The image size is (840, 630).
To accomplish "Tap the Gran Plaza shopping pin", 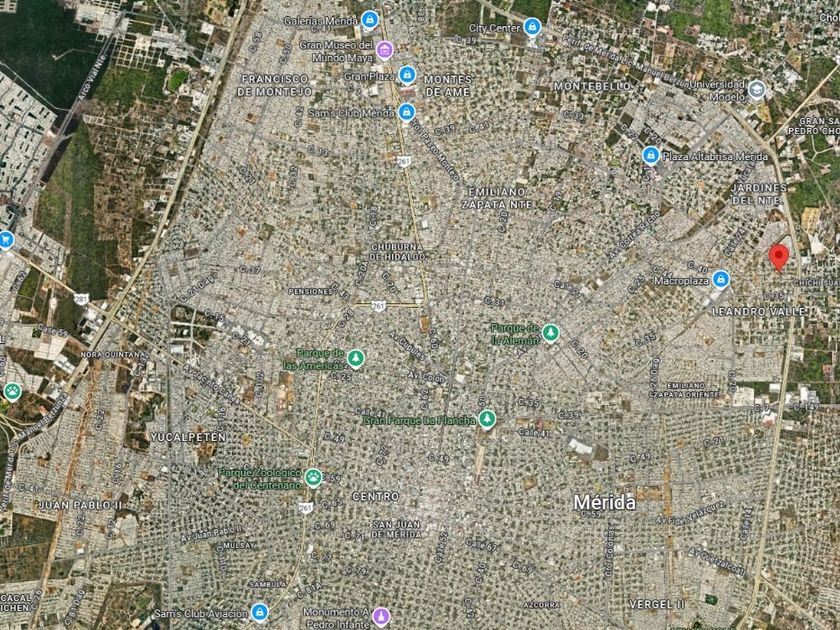I will 407,75.
